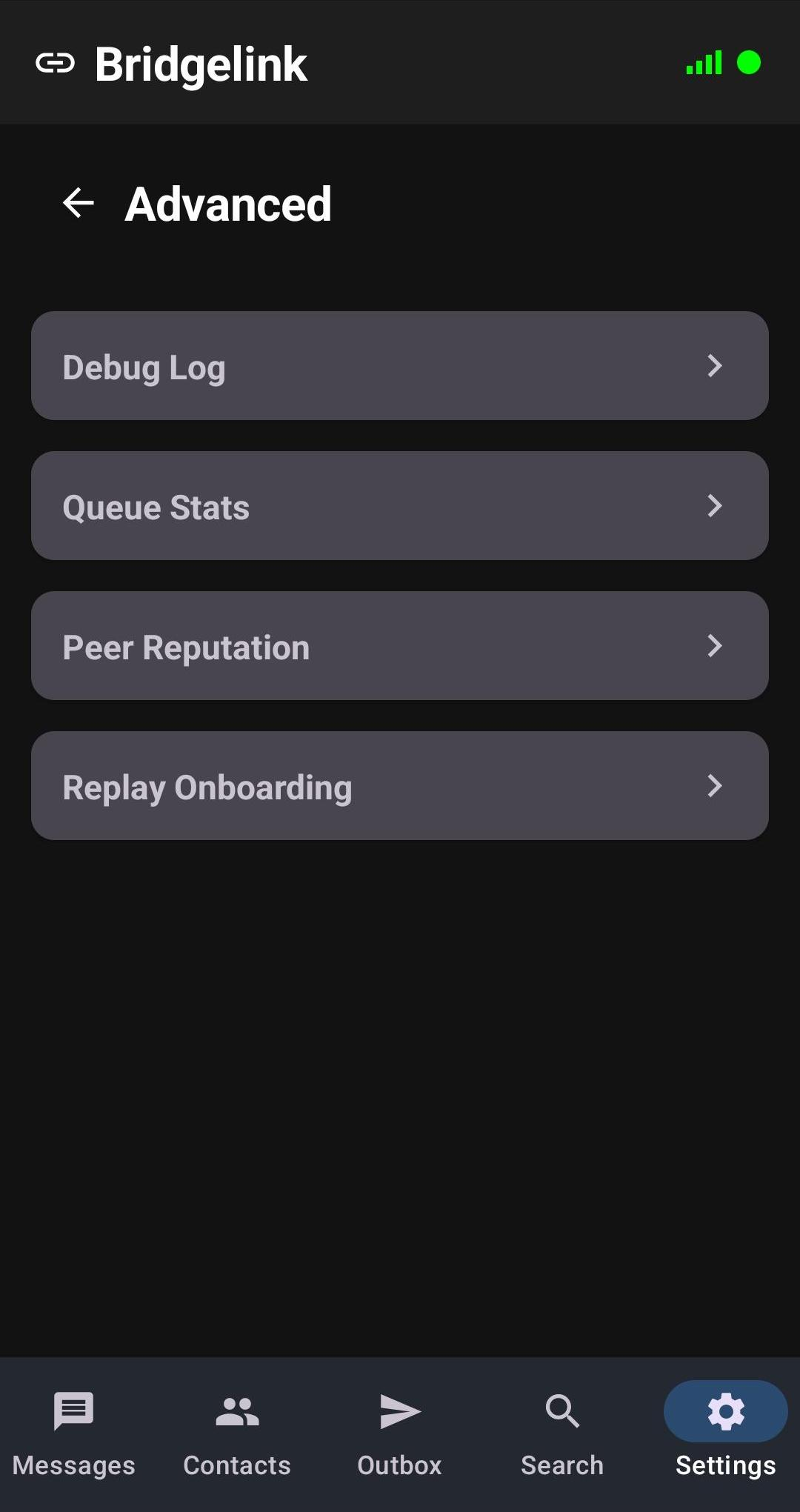The width and height of the screenshot is (800, 1512).
Task: Tap the Advanced screen title
Action: pyautogui.click(x=228, y=203)
